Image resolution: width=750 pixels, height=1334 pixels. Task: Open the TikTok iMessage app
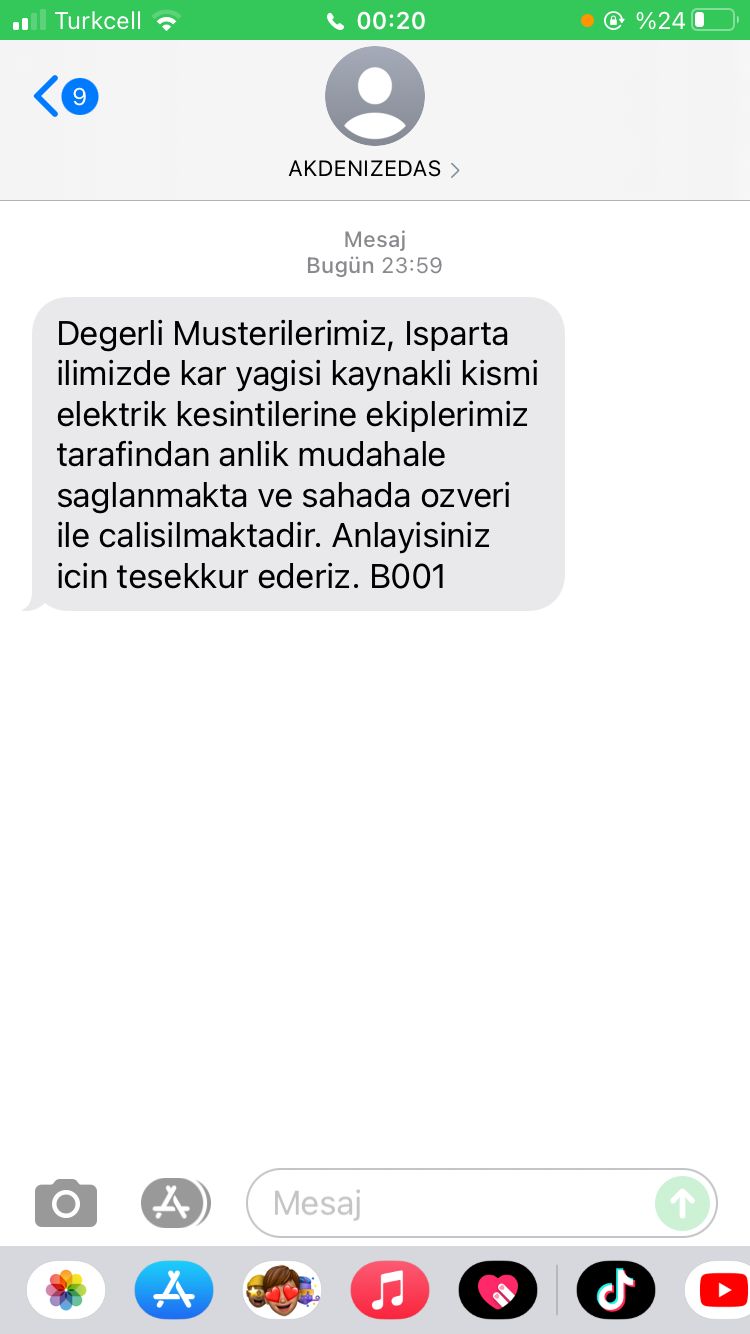pos(616,1290)
